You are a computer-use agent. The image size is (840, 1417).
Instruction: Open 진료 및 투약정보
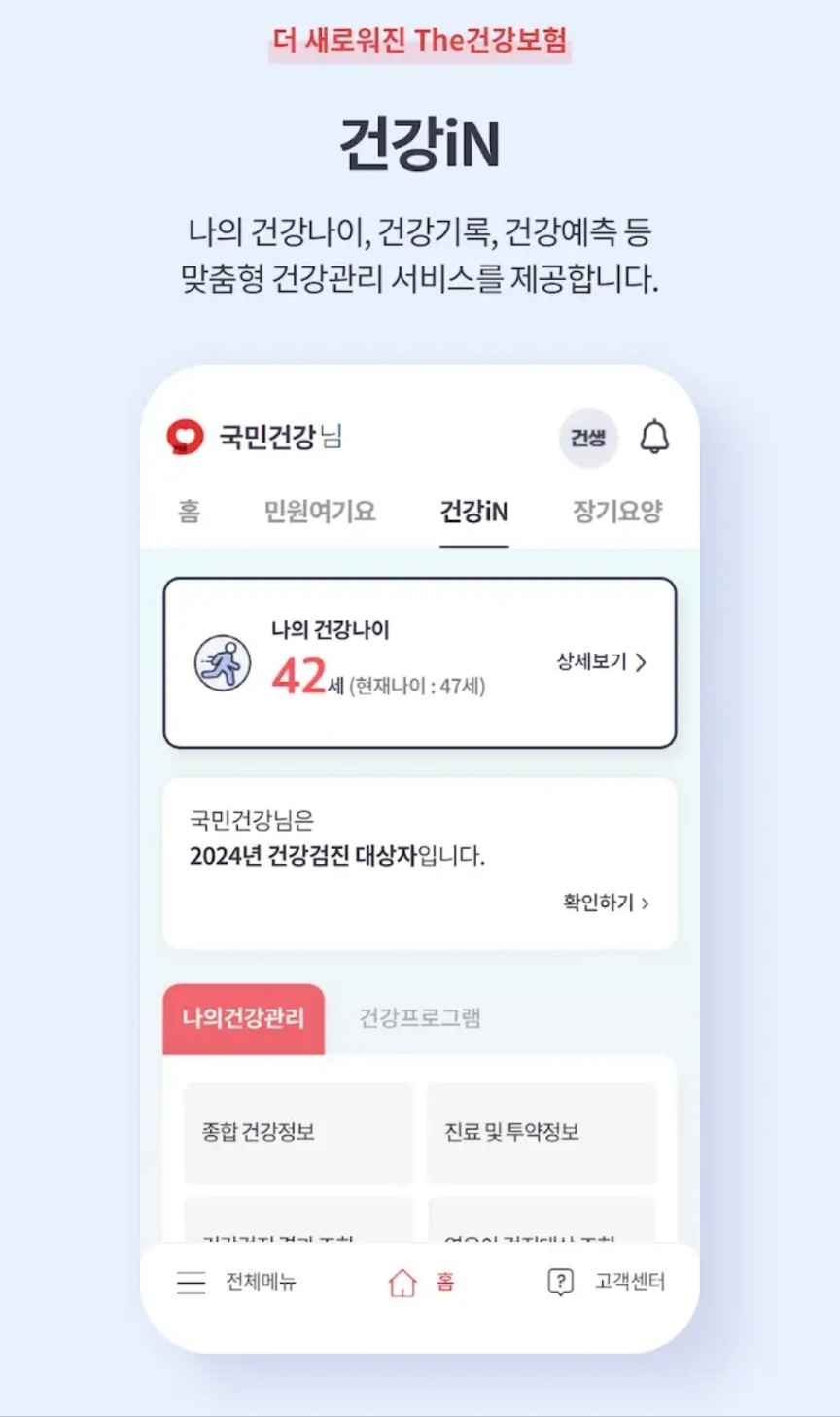coord(542,1131)
